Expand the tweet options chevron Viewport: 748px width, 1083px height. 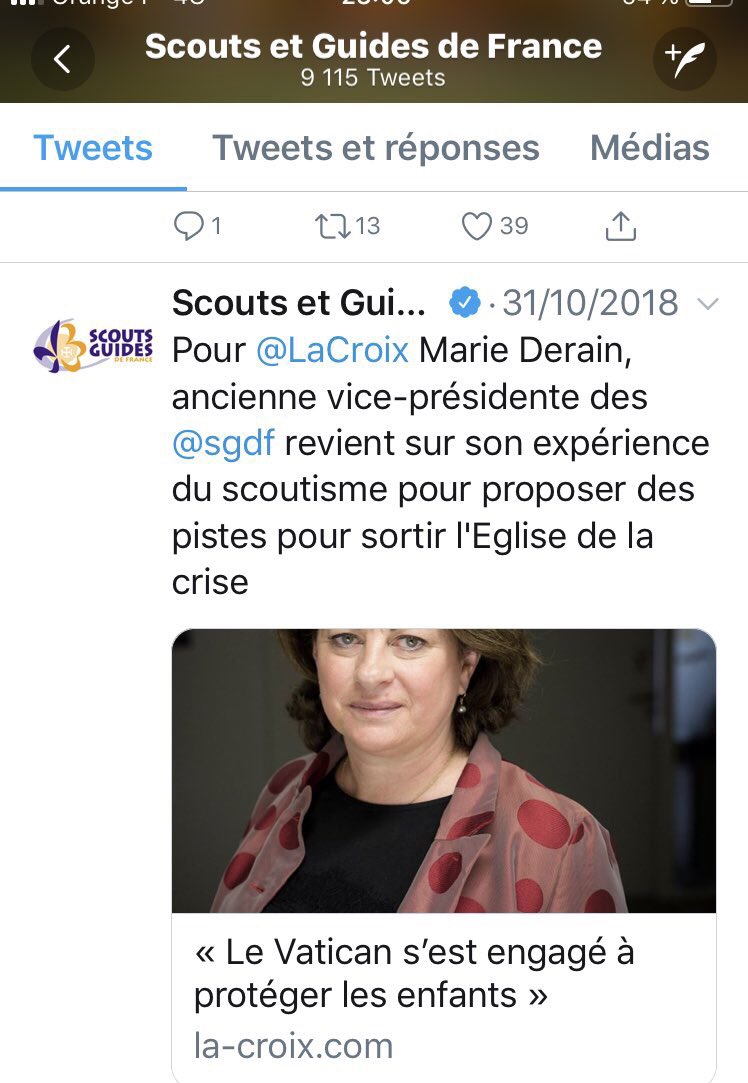coord(707,303)
